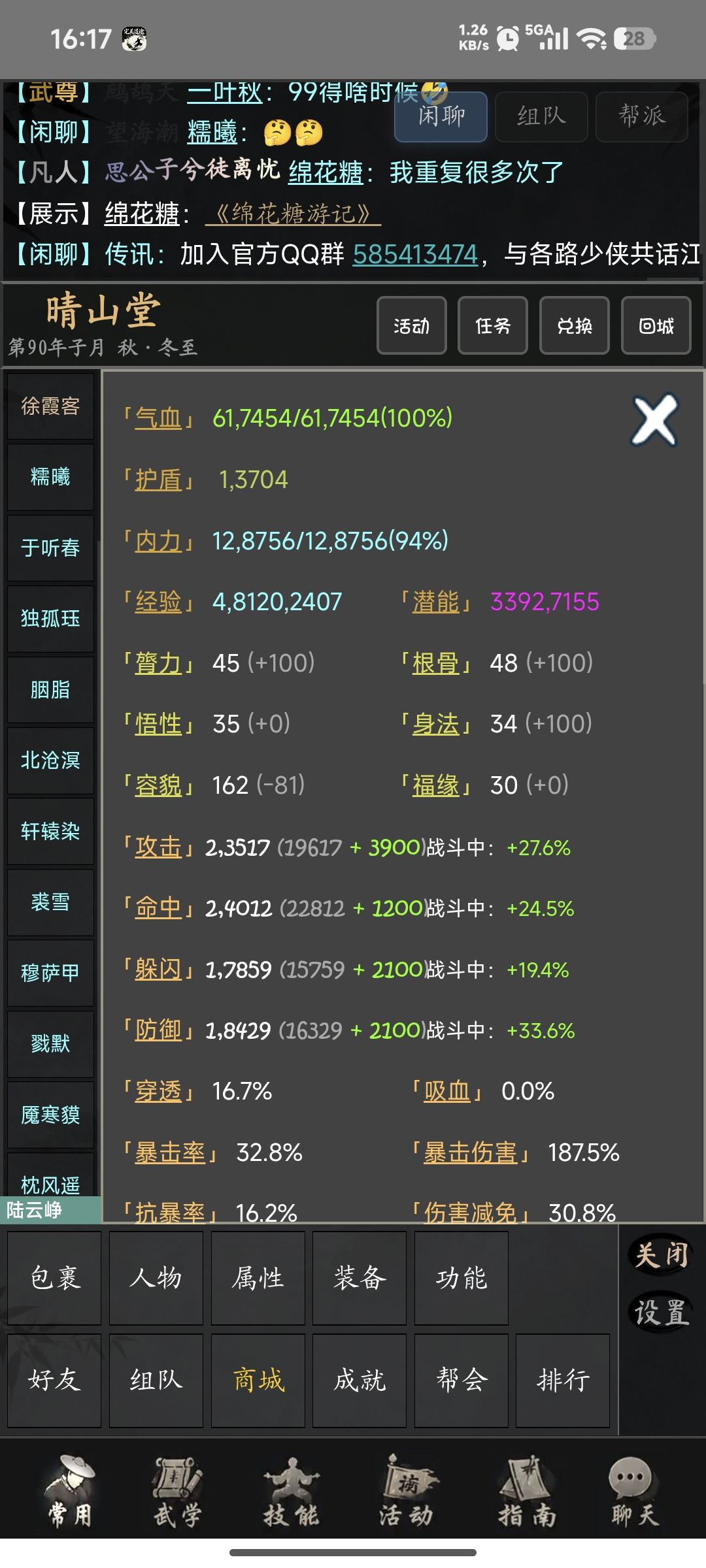Image resolution: width=706 pixels, height=1568 pixels.
Task: Switch to the 组队 chat channel
Action: point(541,116)
